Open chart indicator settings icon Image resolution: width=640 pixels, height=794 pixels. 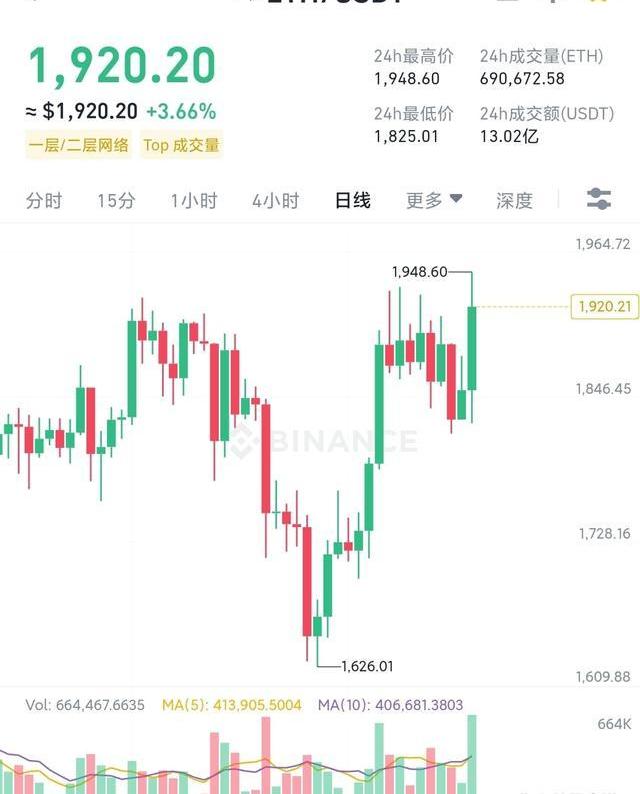tap(599, 199)
